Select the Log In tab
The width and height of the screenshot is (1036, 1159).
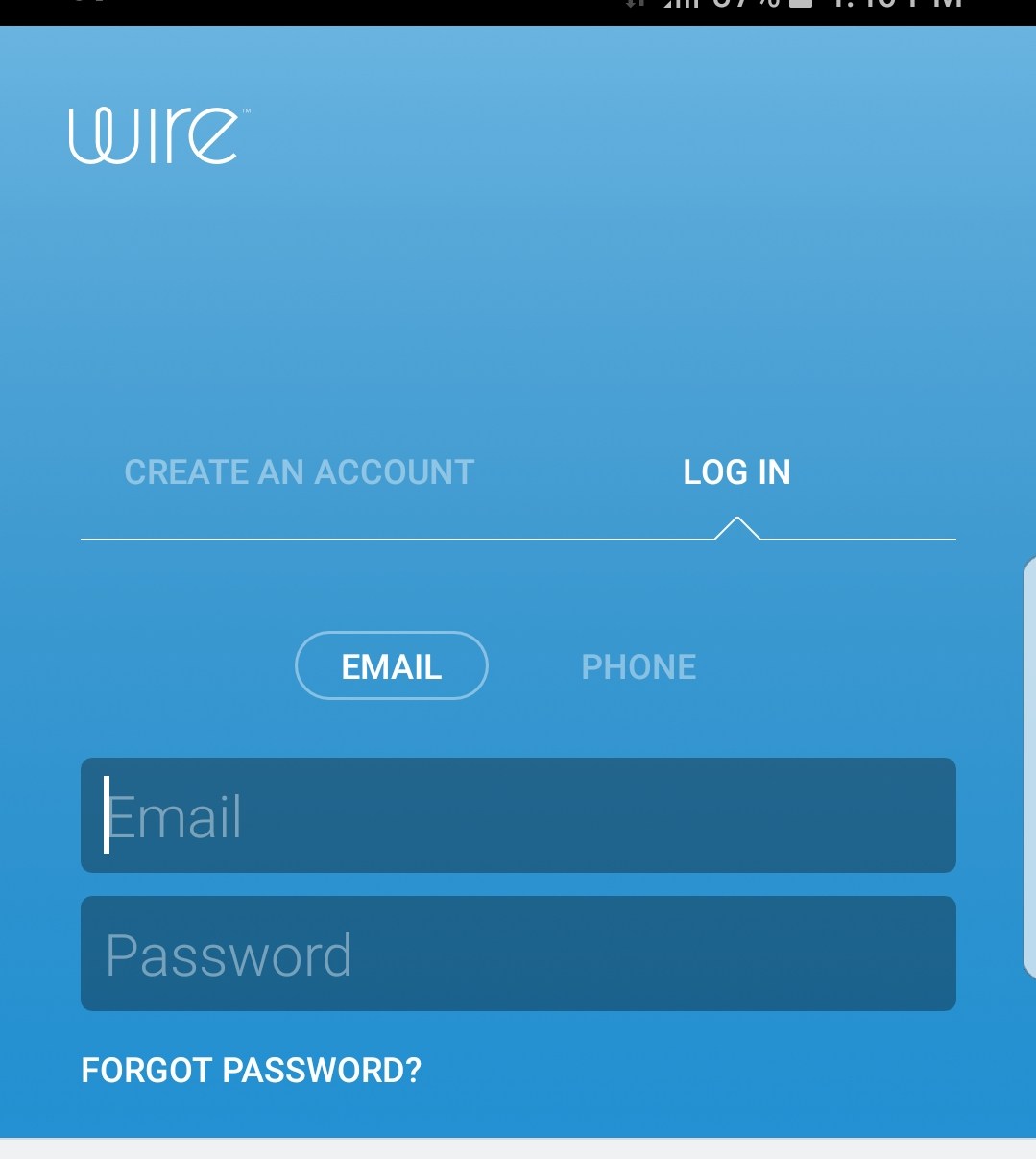pos(736,471)
